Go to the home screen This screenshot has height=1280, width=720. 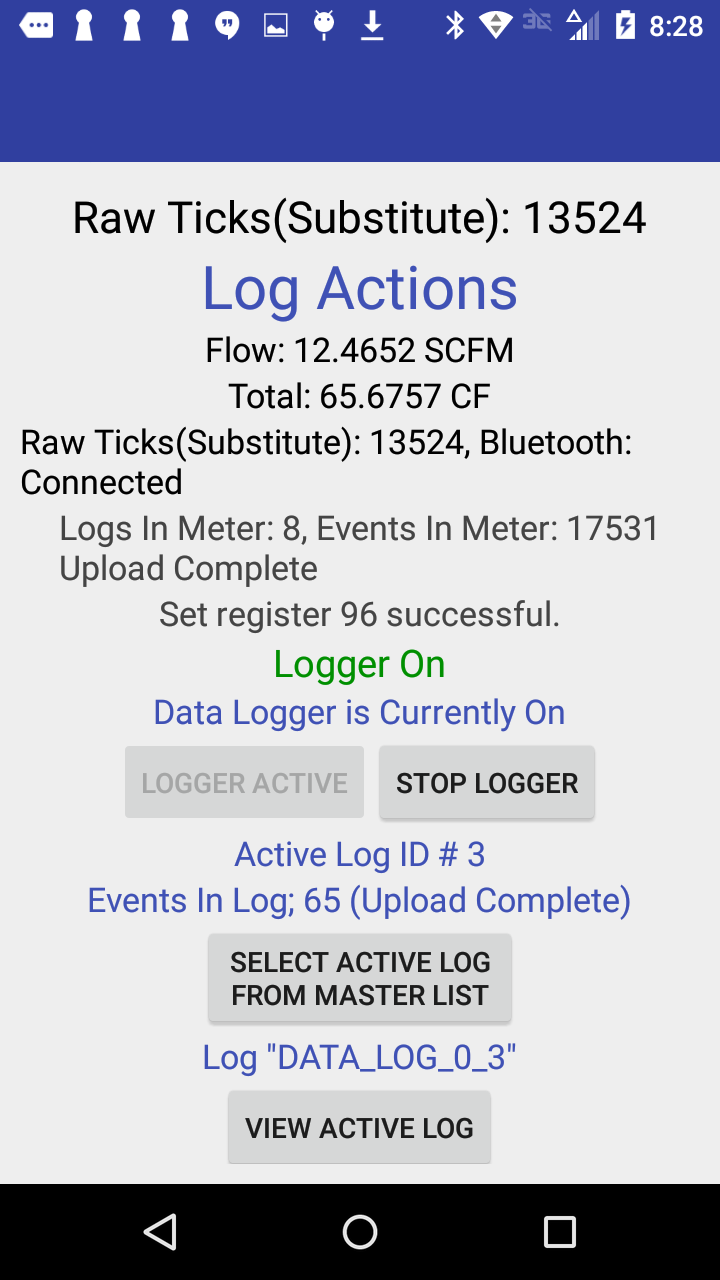(x=360, y=1232)
